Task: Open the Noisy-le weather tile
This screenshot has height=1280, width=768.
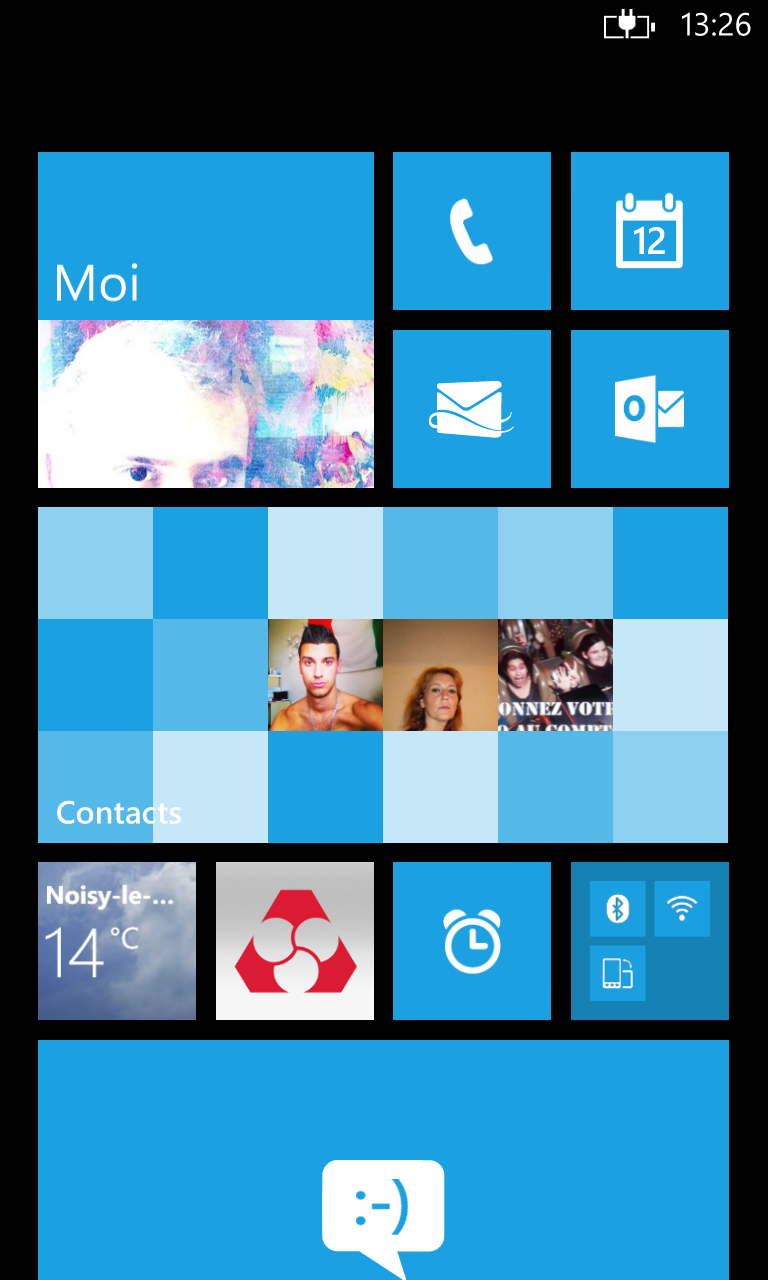Action: (x=117, y=941)
